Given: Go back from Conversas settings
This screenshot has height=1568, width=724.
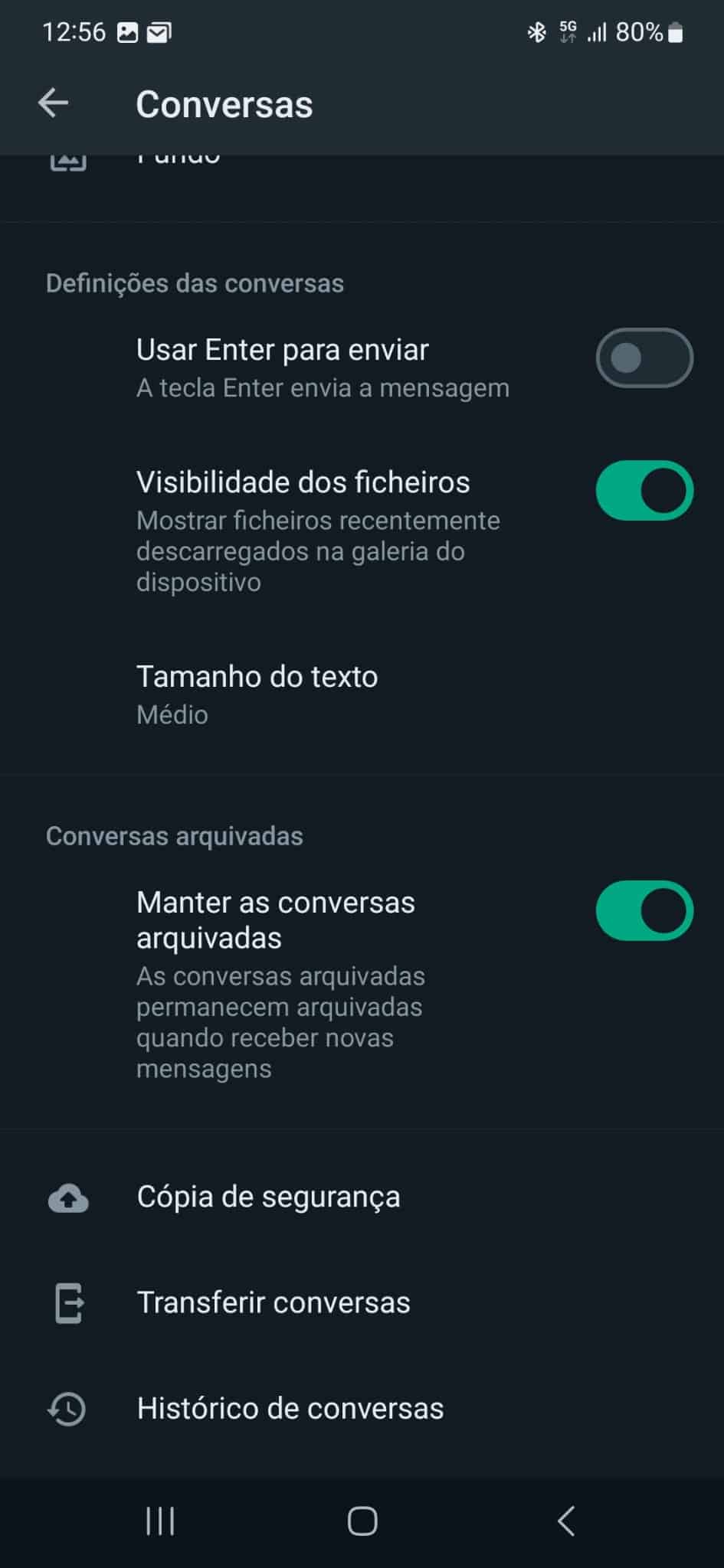Looking at the screenshot, I should point(53,103).
